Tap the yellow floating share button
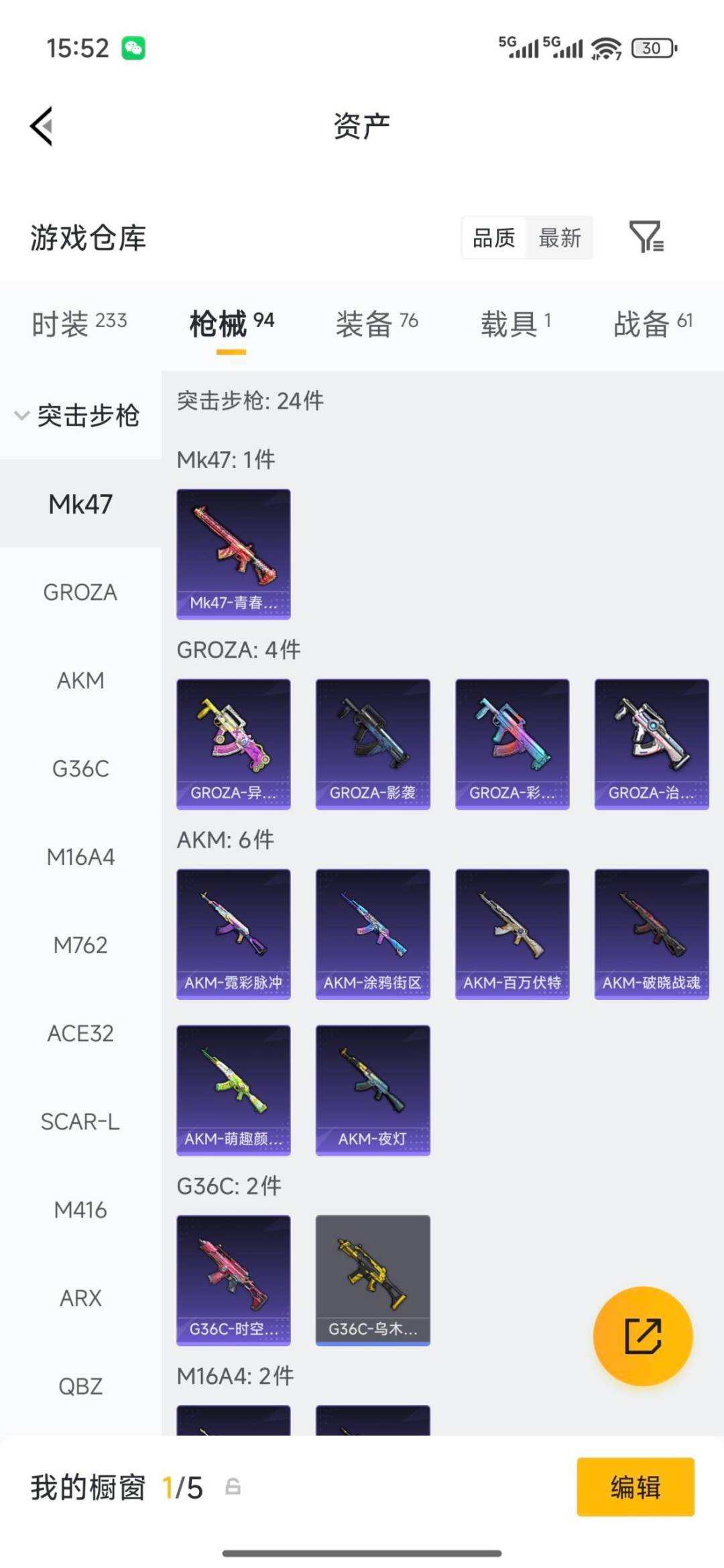724x1568 pixels. 642,1336
